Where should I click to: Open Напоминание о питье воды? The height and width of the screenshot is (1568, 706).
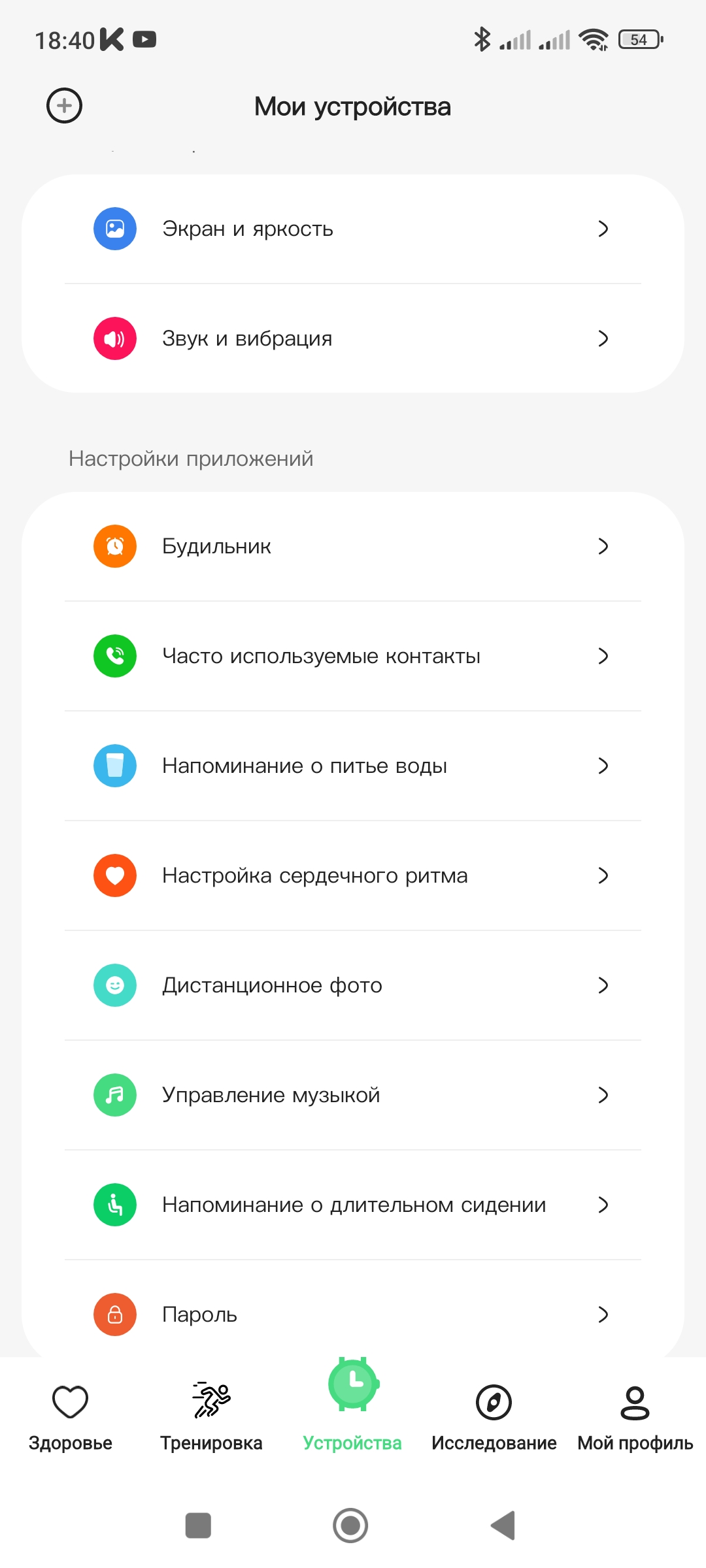point(353,766)
